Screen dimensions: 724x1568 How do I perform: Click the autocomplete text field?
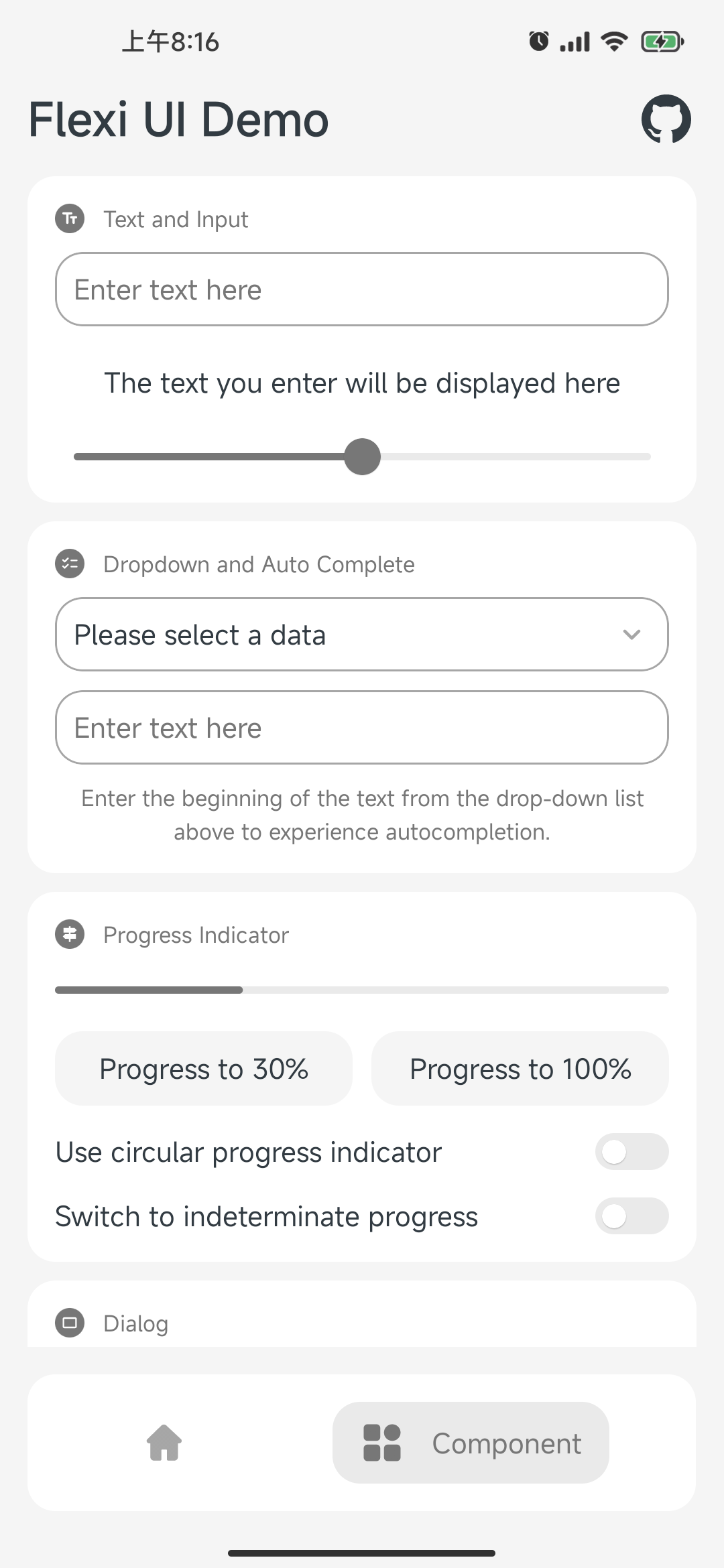(361, 727)
